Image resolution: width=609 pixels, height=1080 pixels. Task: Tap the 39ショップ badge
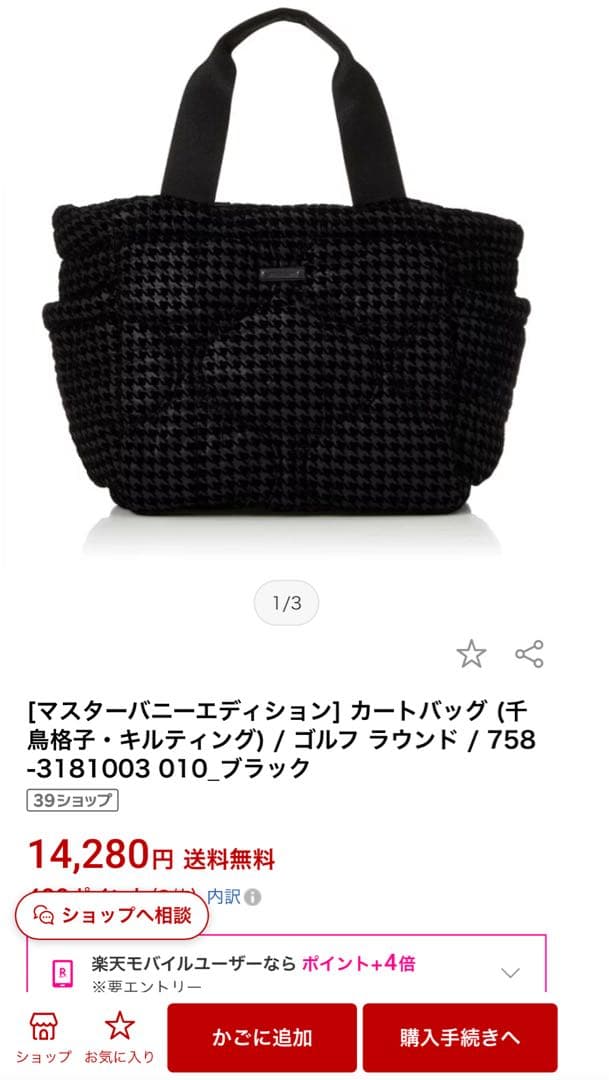tap(73, 800)
